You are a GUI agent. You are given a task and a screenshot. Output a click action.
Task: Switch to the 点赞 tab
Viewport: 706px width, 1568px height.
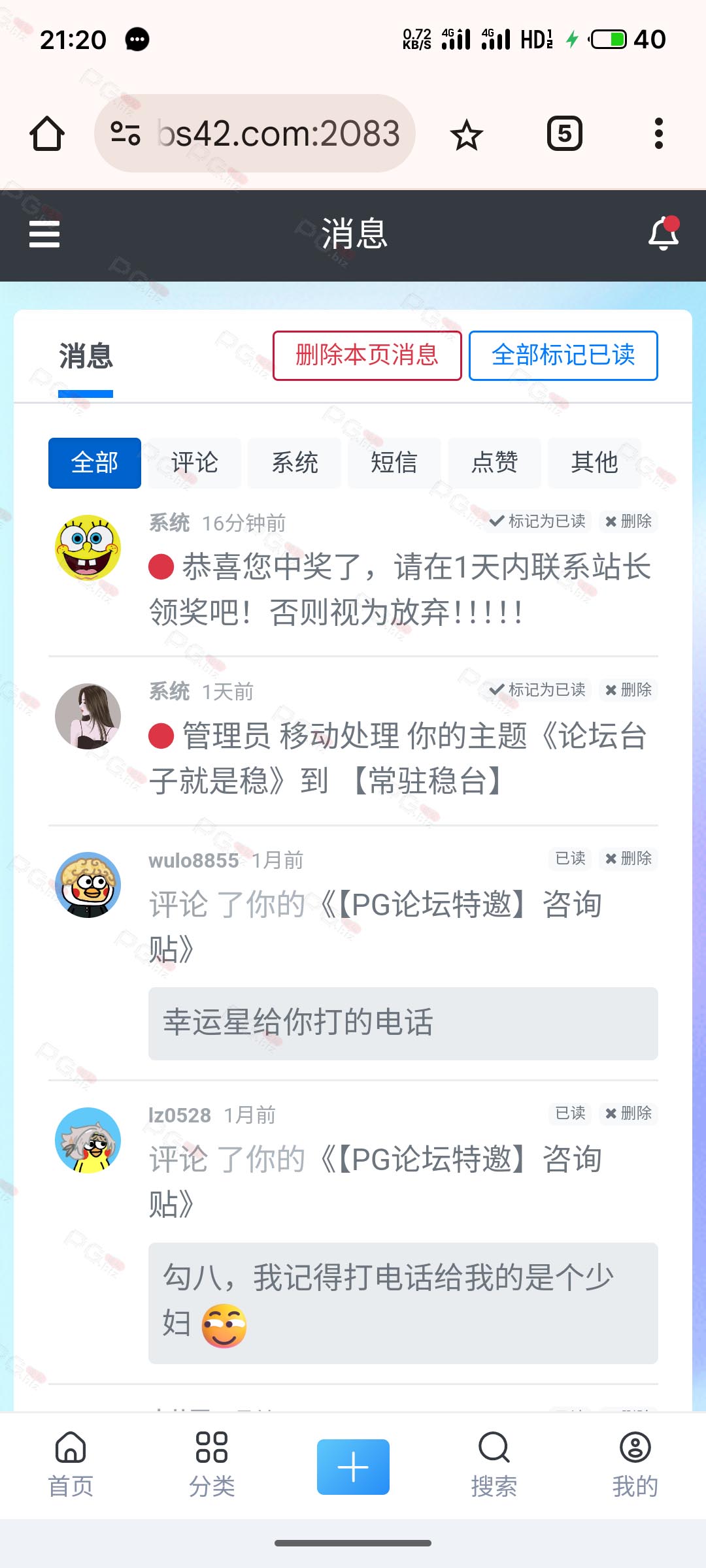494,463
